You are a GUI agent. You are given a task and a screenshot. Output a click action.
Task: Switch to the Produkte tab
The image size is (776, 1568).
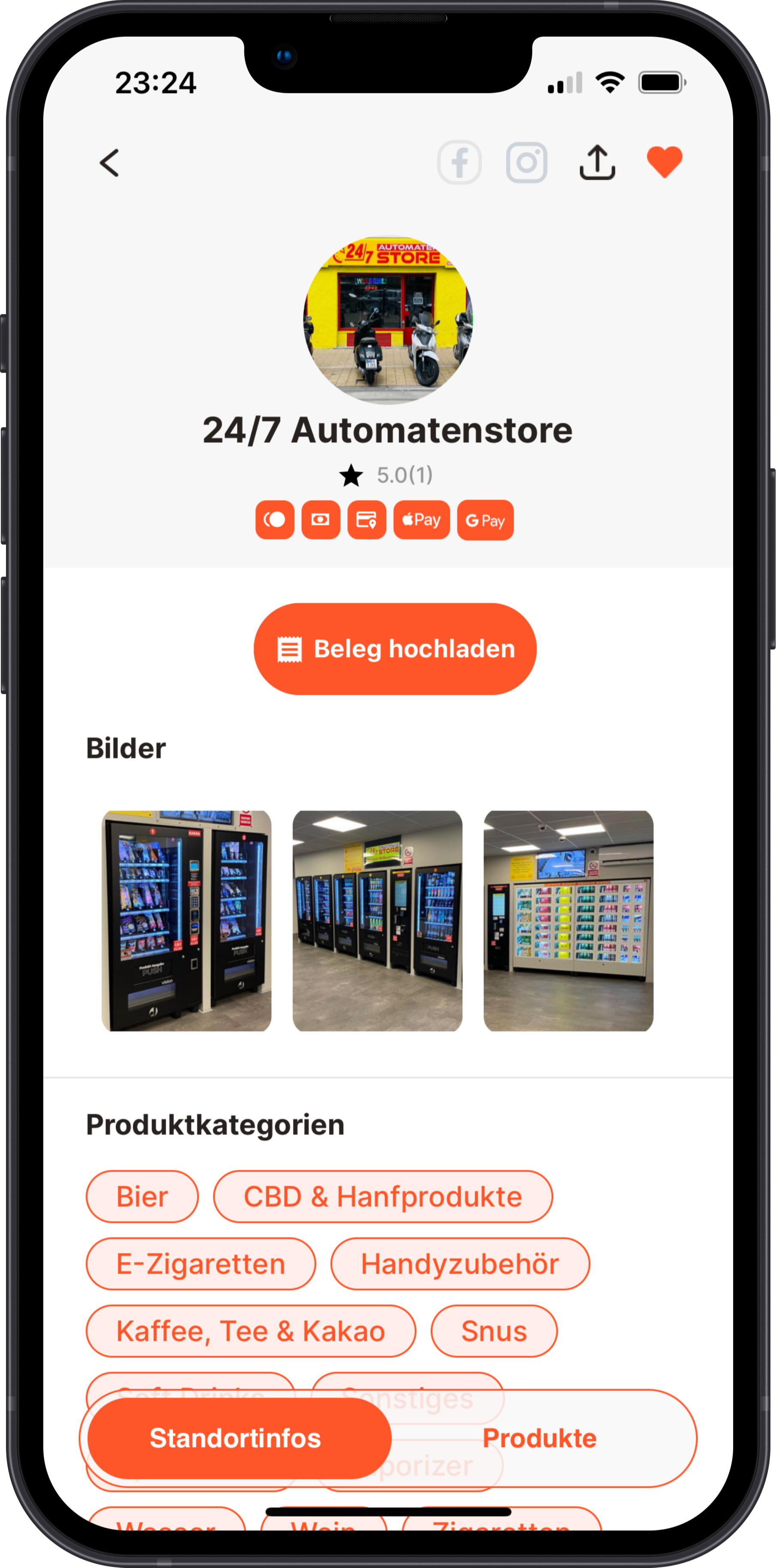539,1438
